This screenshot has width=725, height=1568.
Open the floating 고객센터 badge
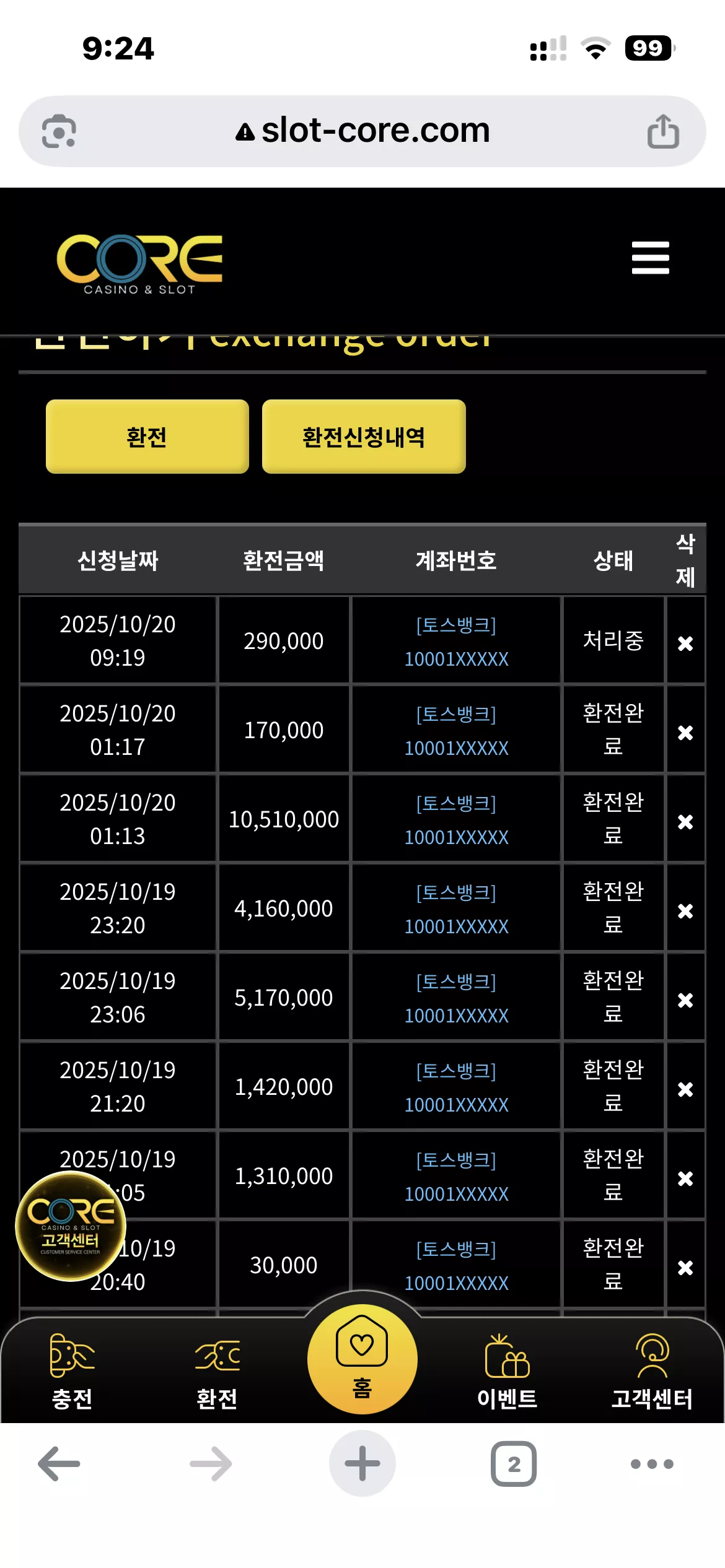(x=71, y=1226)
